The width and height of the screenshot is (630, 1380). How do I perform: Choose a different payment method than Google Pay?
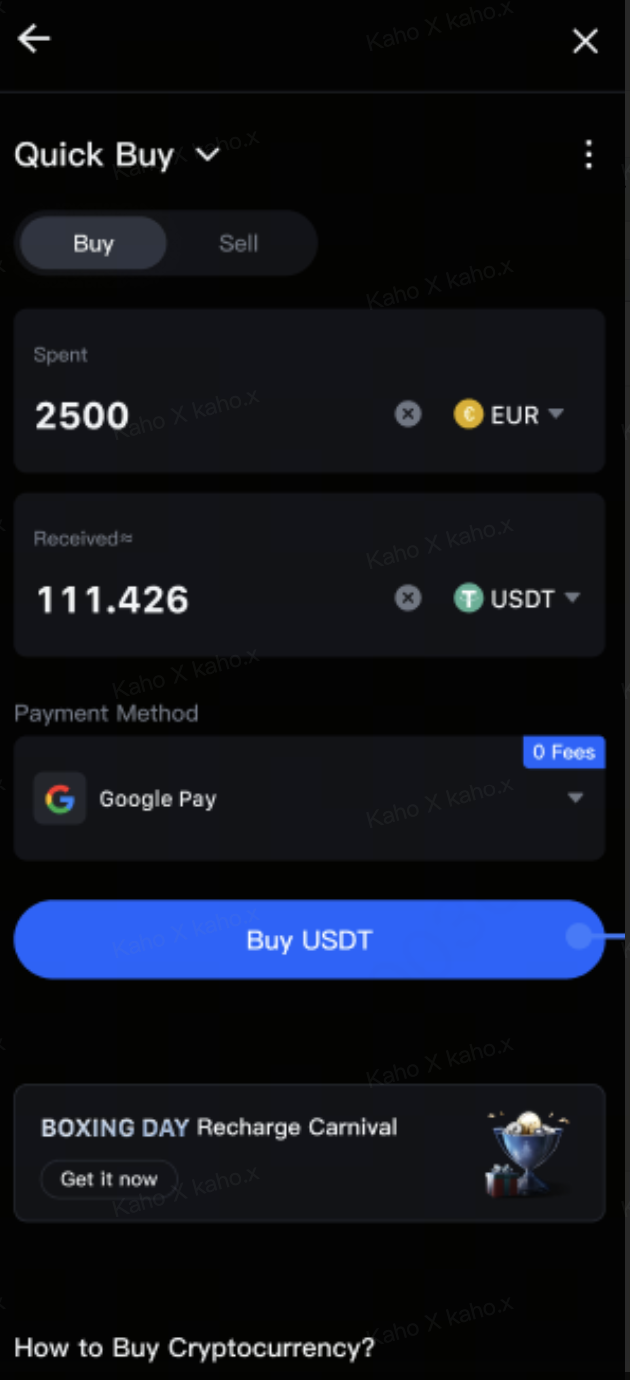click(575, 798)
